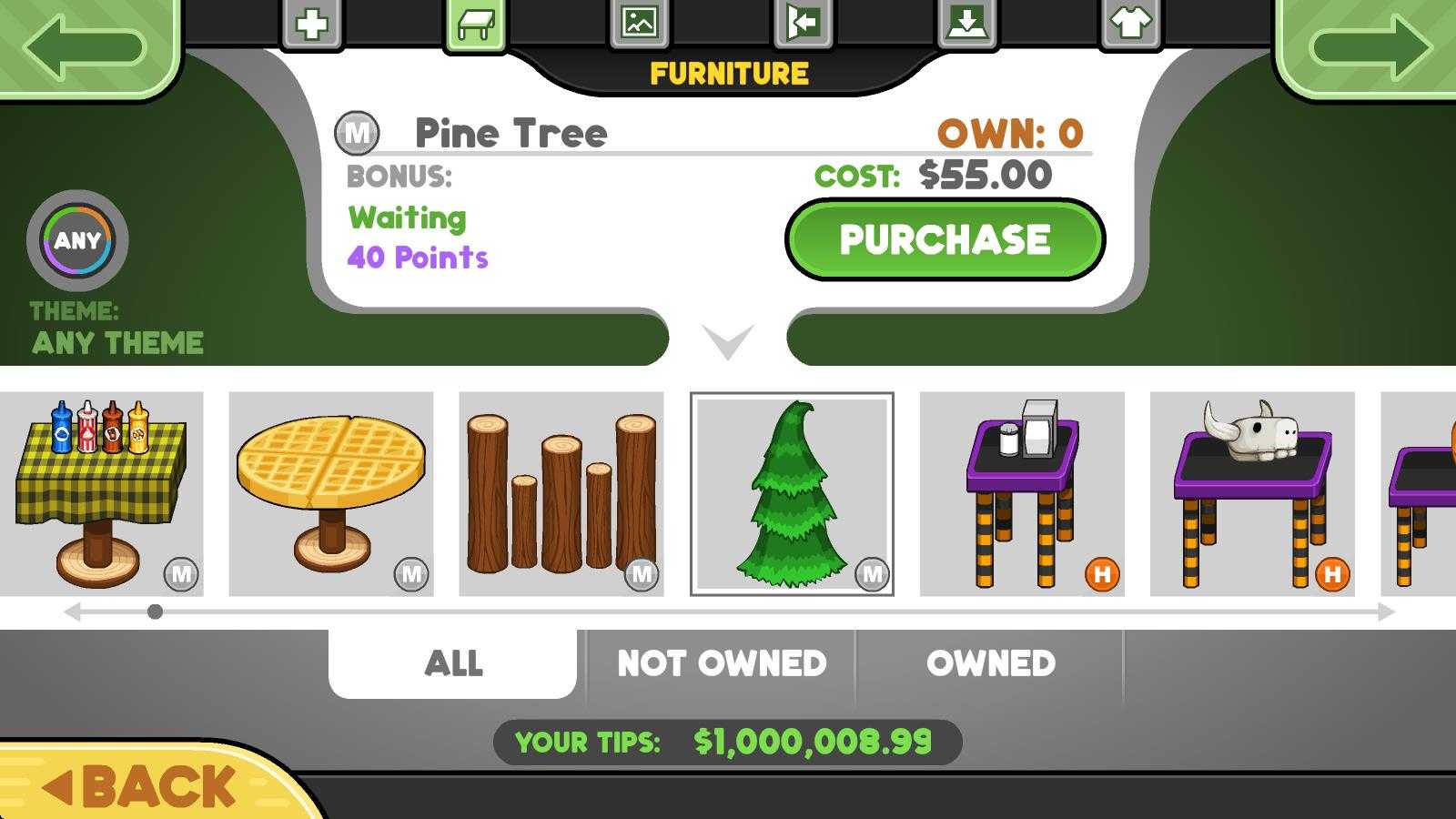Go back with the yellow Back button
1456x819 pixels.
(146, 784)
